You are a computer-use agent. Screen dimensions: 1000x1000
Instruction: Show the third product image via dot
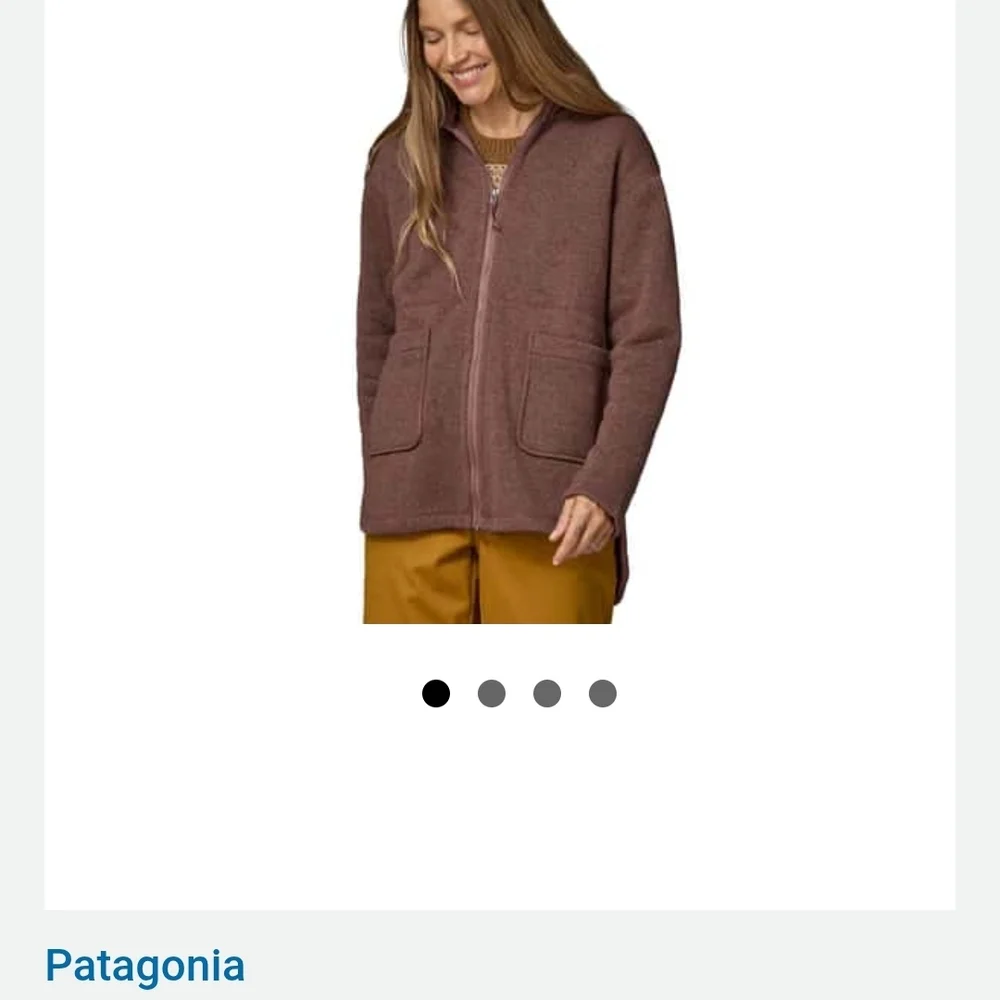click(547, 693)
